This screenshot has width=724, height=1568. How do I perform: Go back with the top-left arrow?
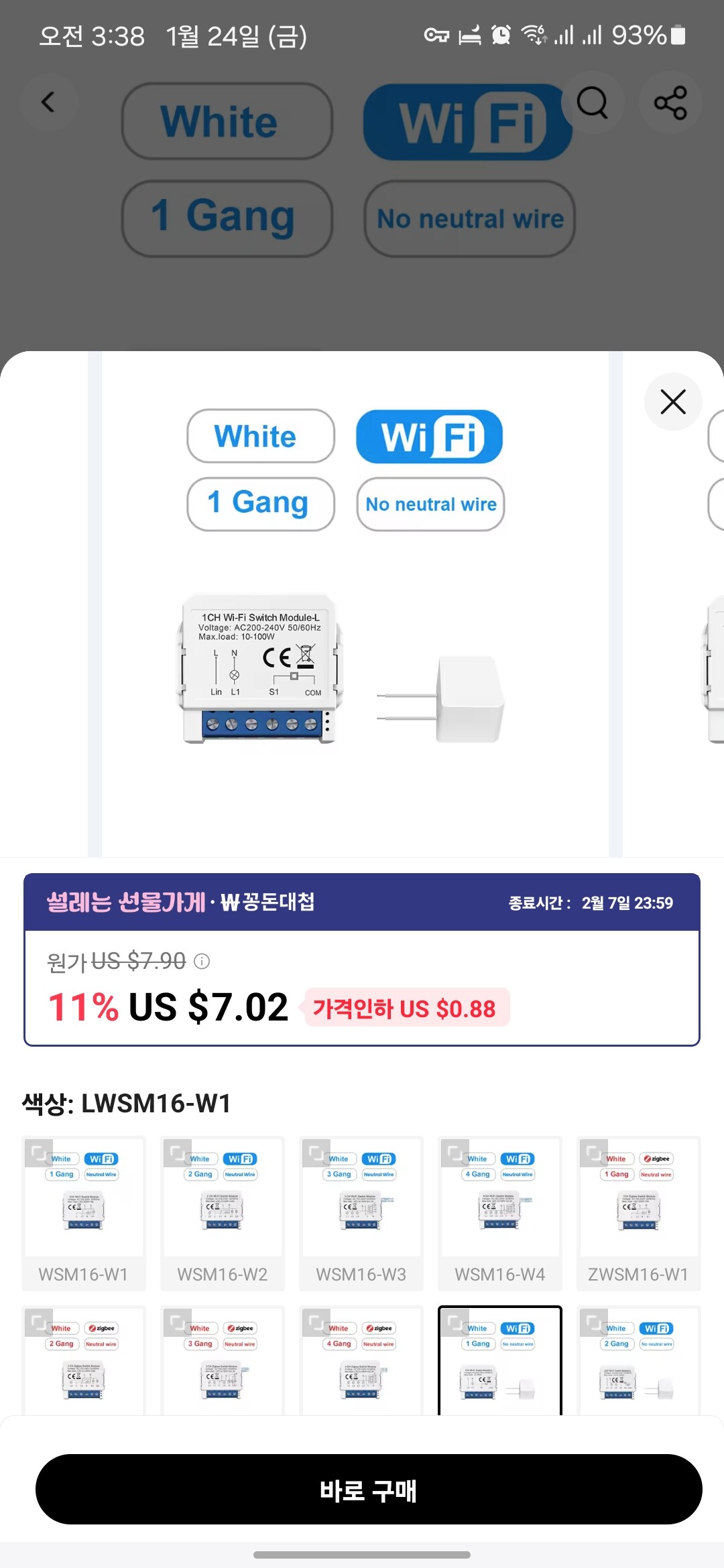tap(48, 102)
